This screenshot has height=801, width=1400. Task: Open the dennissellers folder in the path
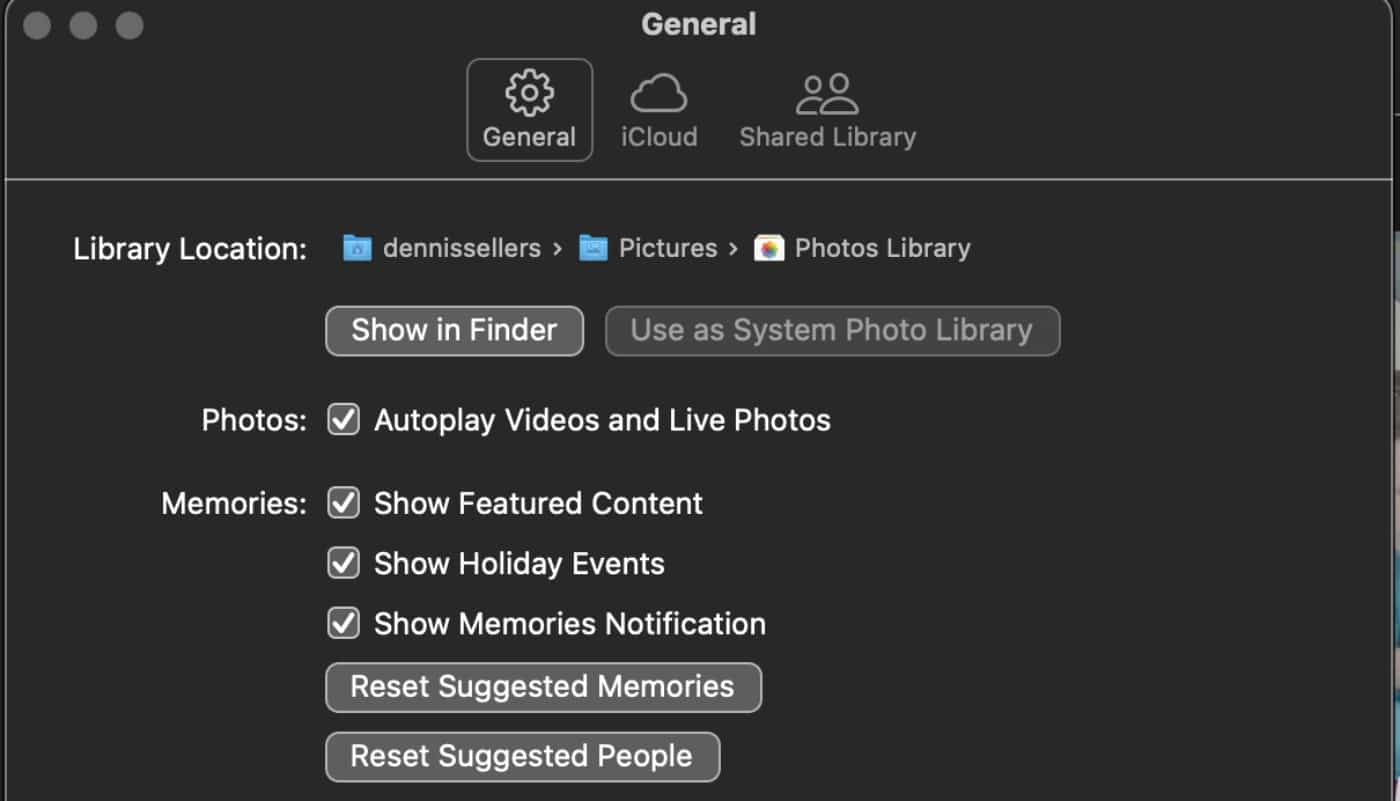point(461,248)
